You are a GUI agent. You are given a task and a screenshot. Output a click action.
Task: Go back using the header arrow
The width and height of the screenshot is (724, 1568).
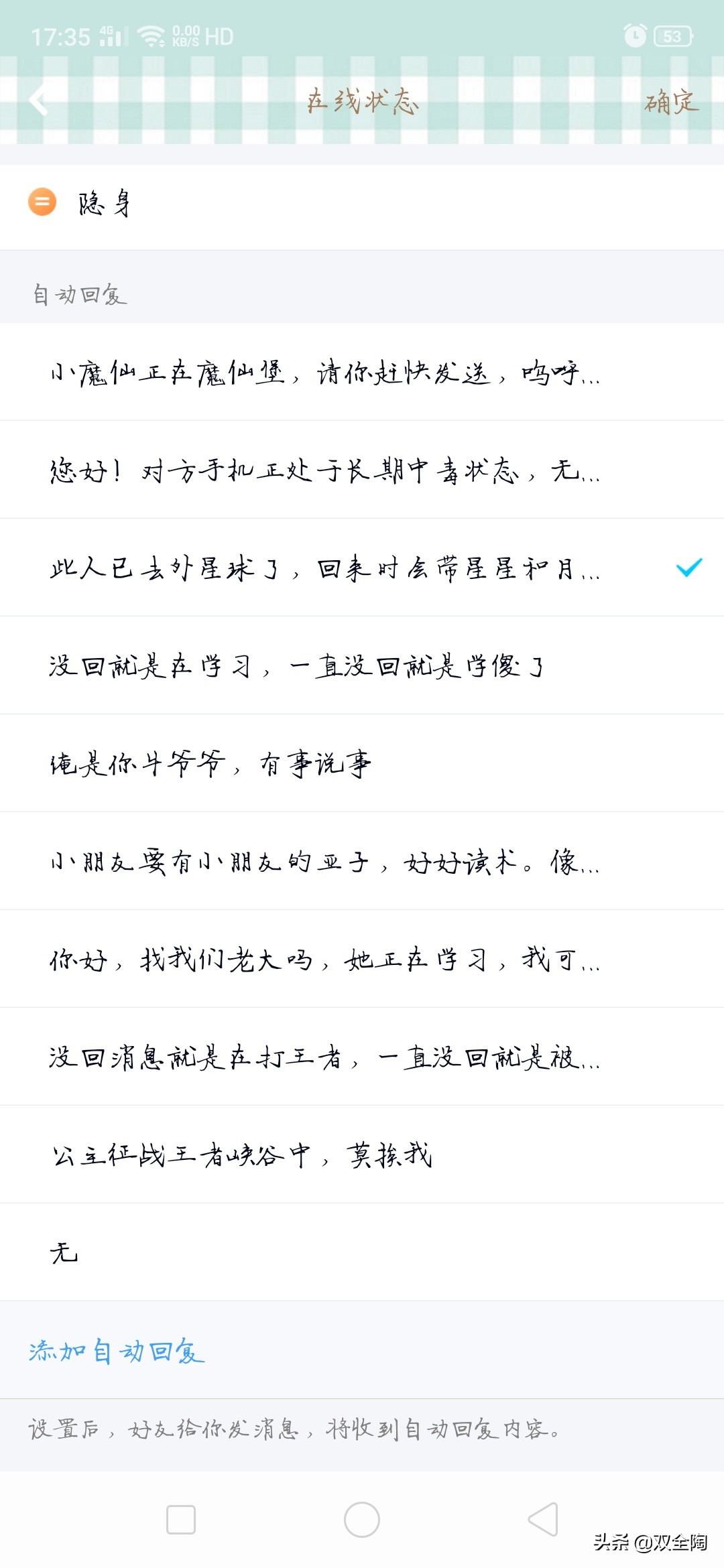(x=39, y=101)
